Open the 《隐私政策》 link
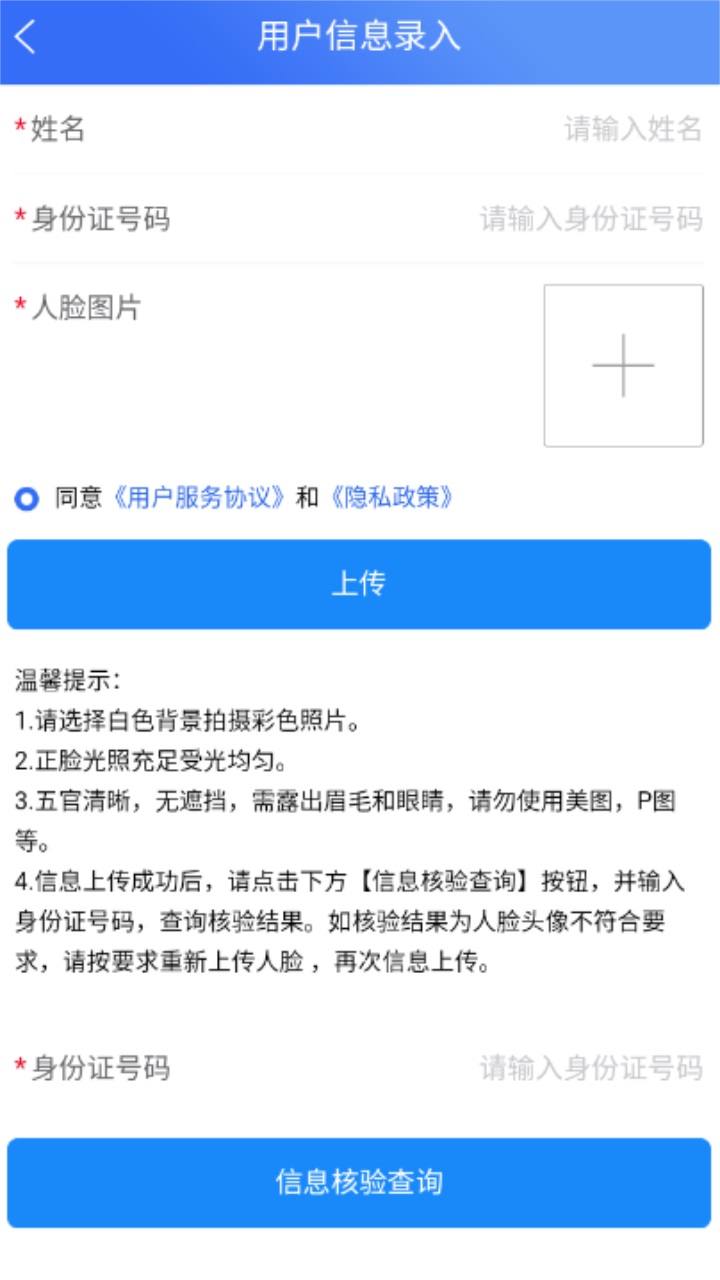This screenshot has height=1280, width=720. (392, 498)
